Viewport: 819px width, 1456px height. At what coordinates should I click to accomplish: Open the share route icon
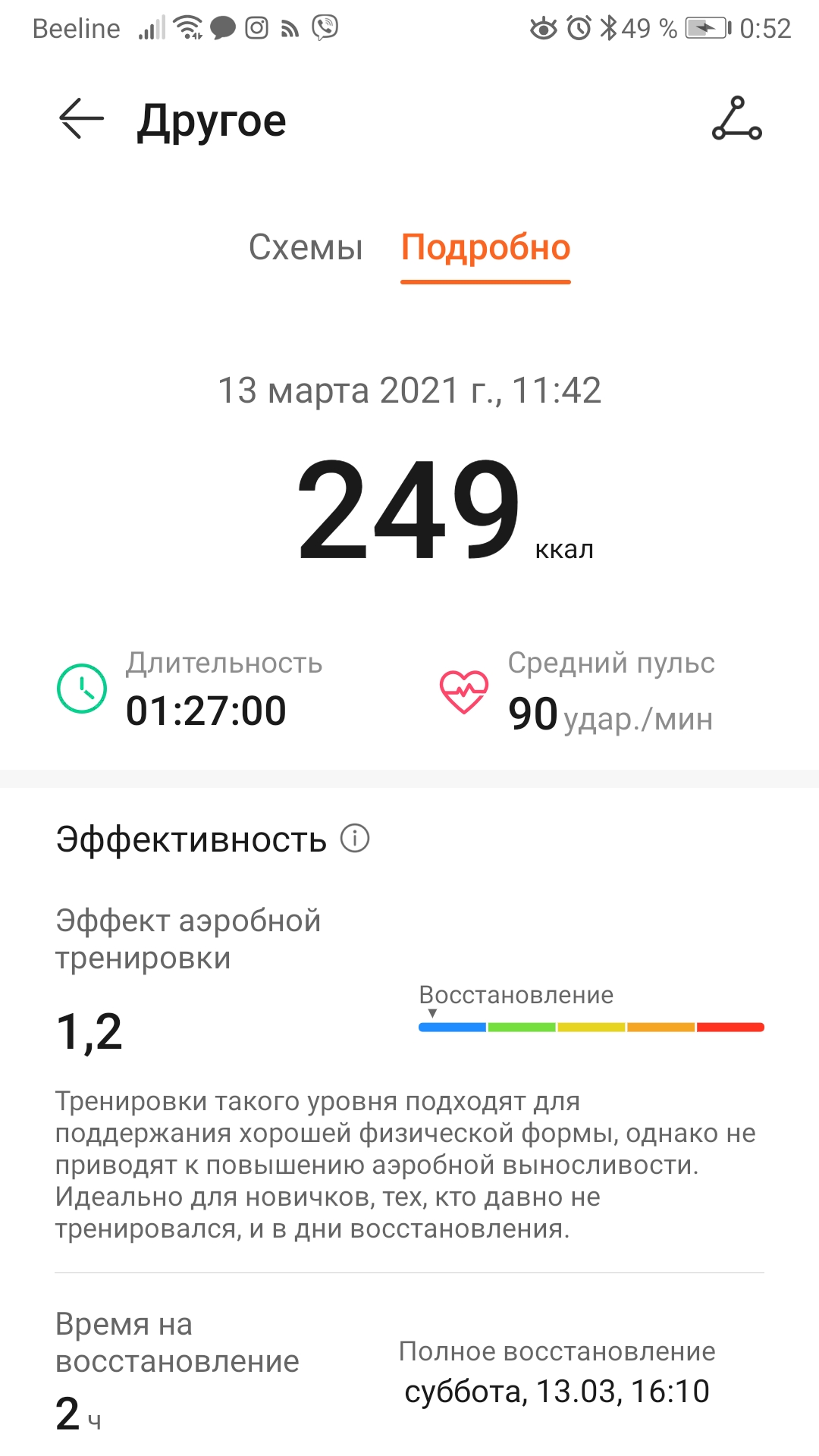point(736,120)
